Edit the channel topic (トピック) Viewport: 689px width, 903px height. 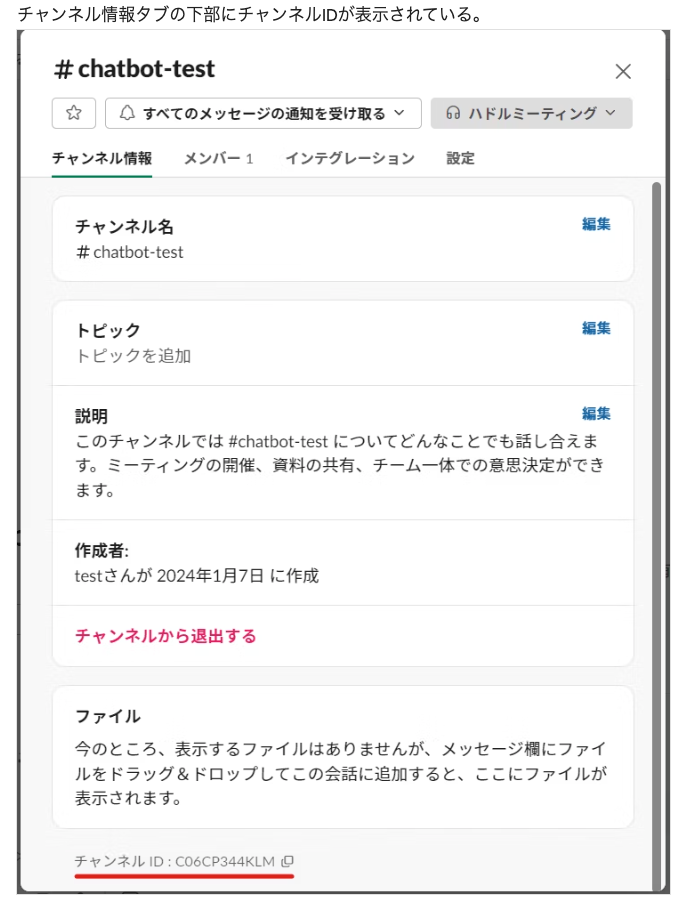(x=596, y=328)
